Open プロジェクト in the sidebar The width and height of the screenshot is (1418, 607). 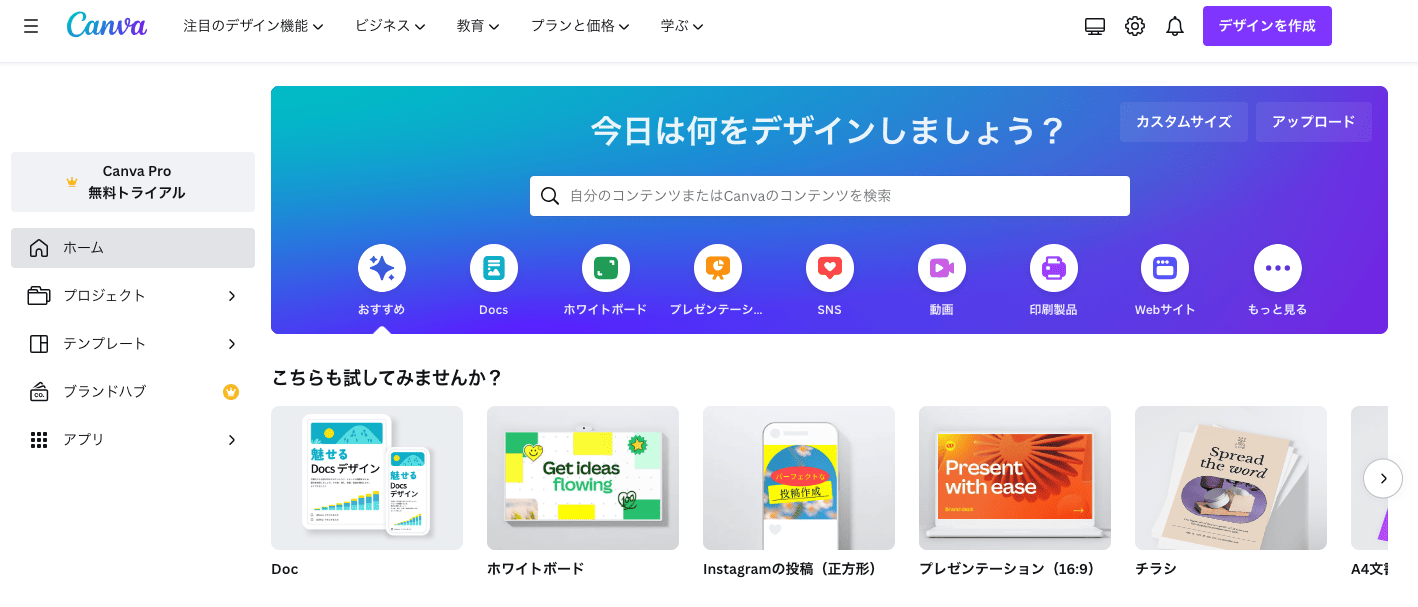point(133,296)
